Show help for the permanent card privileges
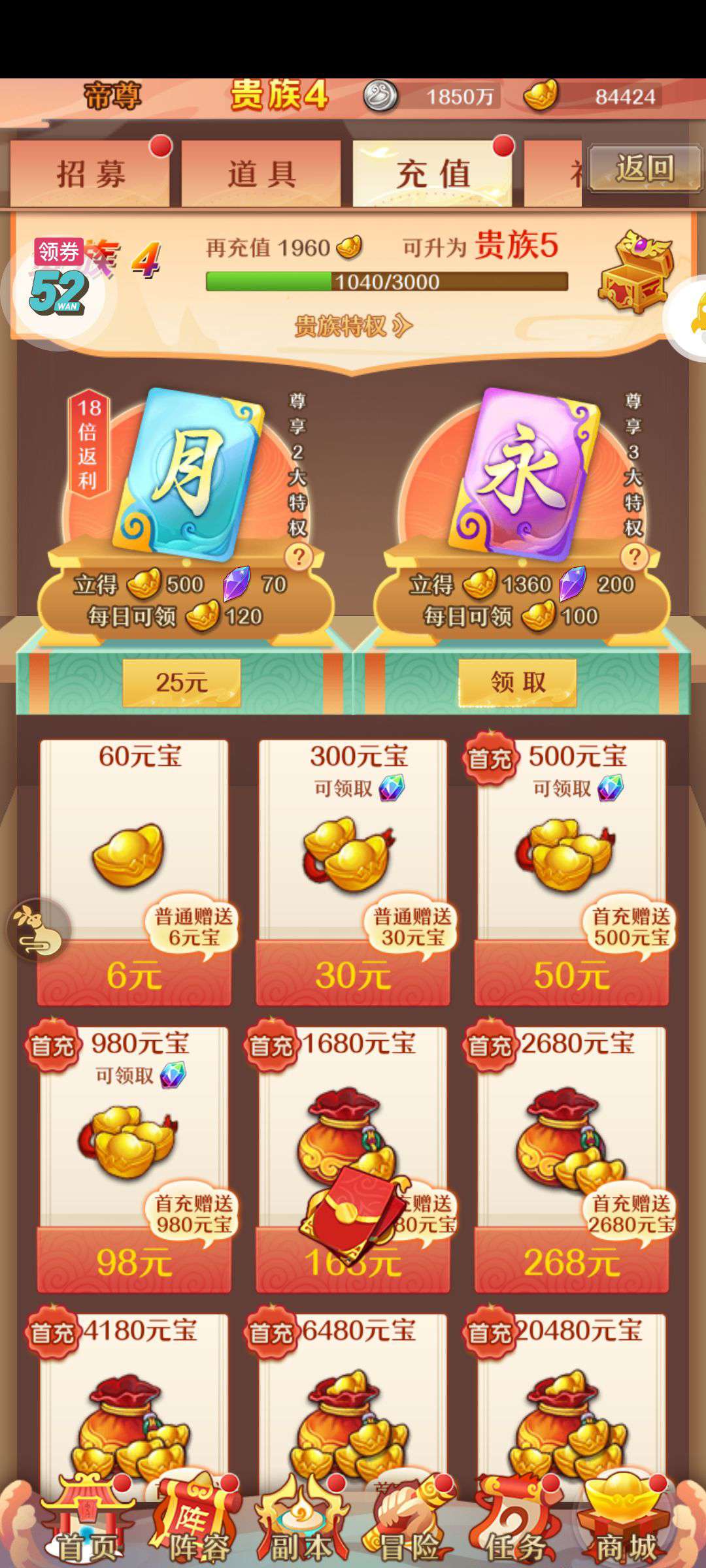Screen dimensions: 706x1568 (634, 557)
